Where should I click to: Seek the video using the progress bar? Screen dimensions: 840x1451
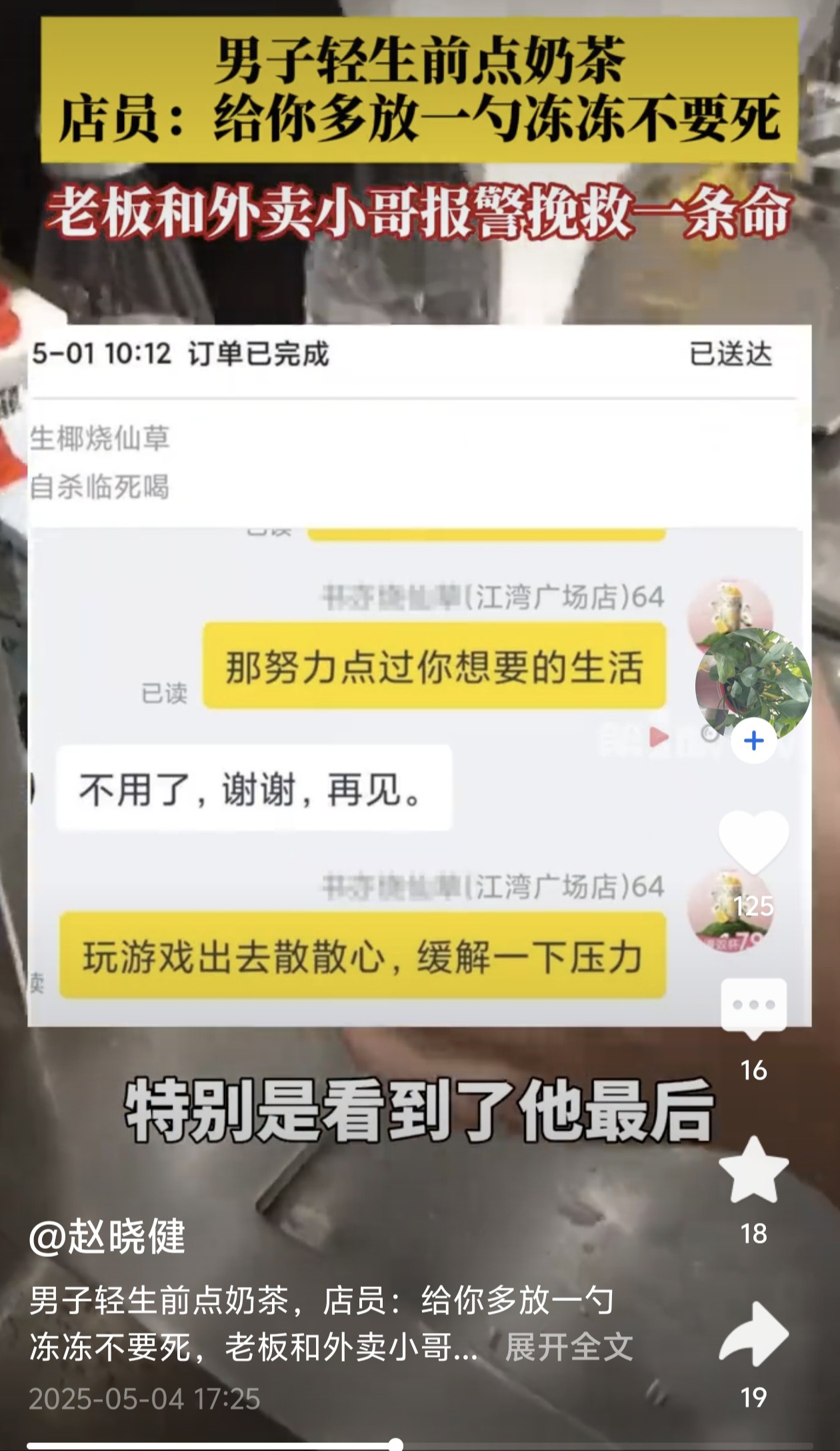395,1444
